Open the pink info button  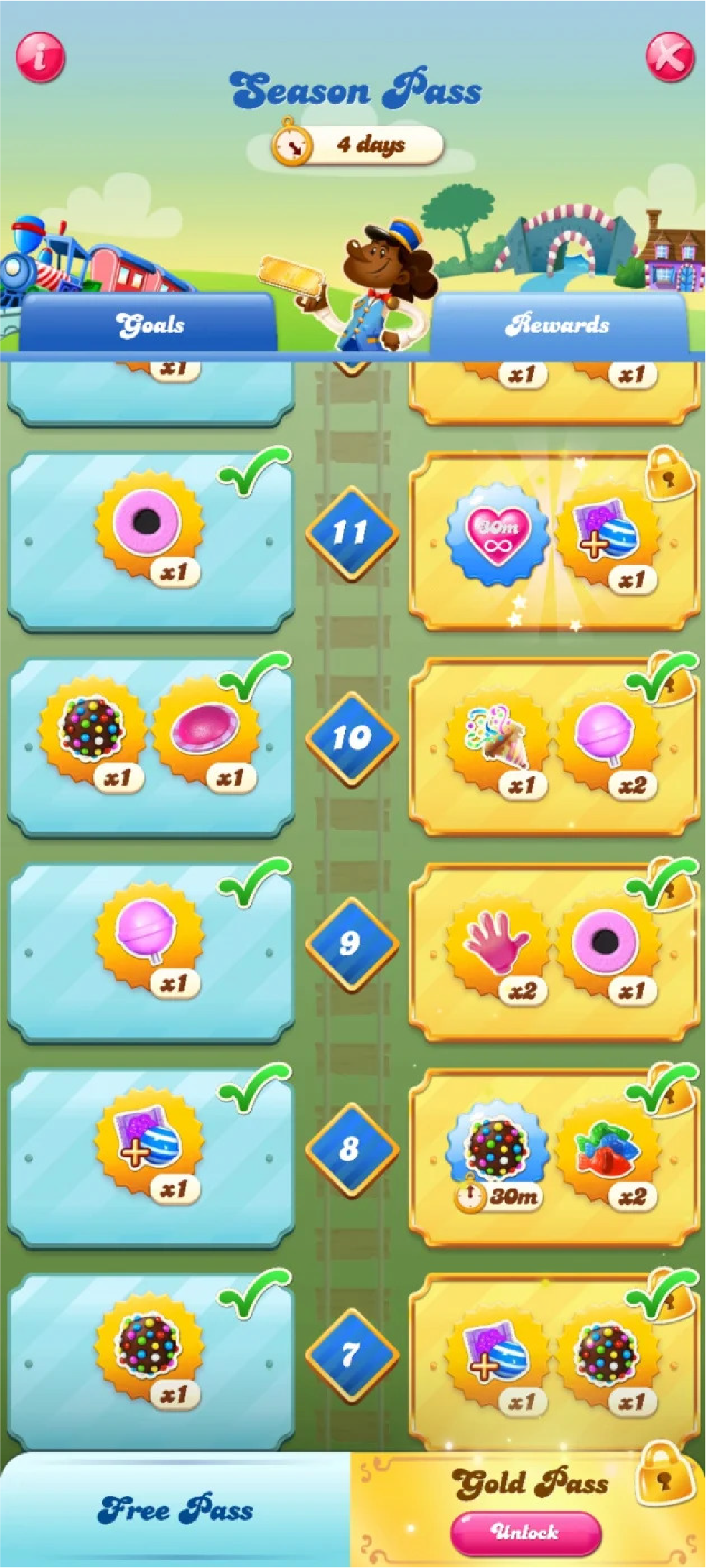41,57
